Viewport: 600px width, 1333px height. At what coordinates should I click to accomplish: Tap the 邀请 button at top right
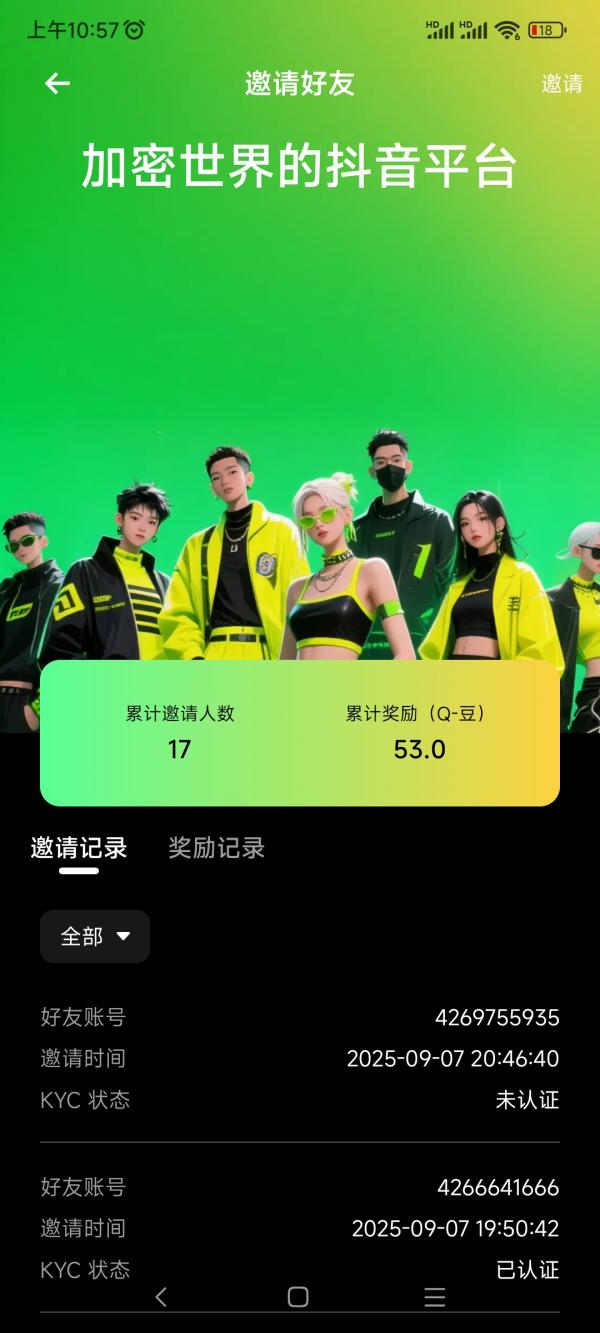pyautogui.click(x=562, y=84)
